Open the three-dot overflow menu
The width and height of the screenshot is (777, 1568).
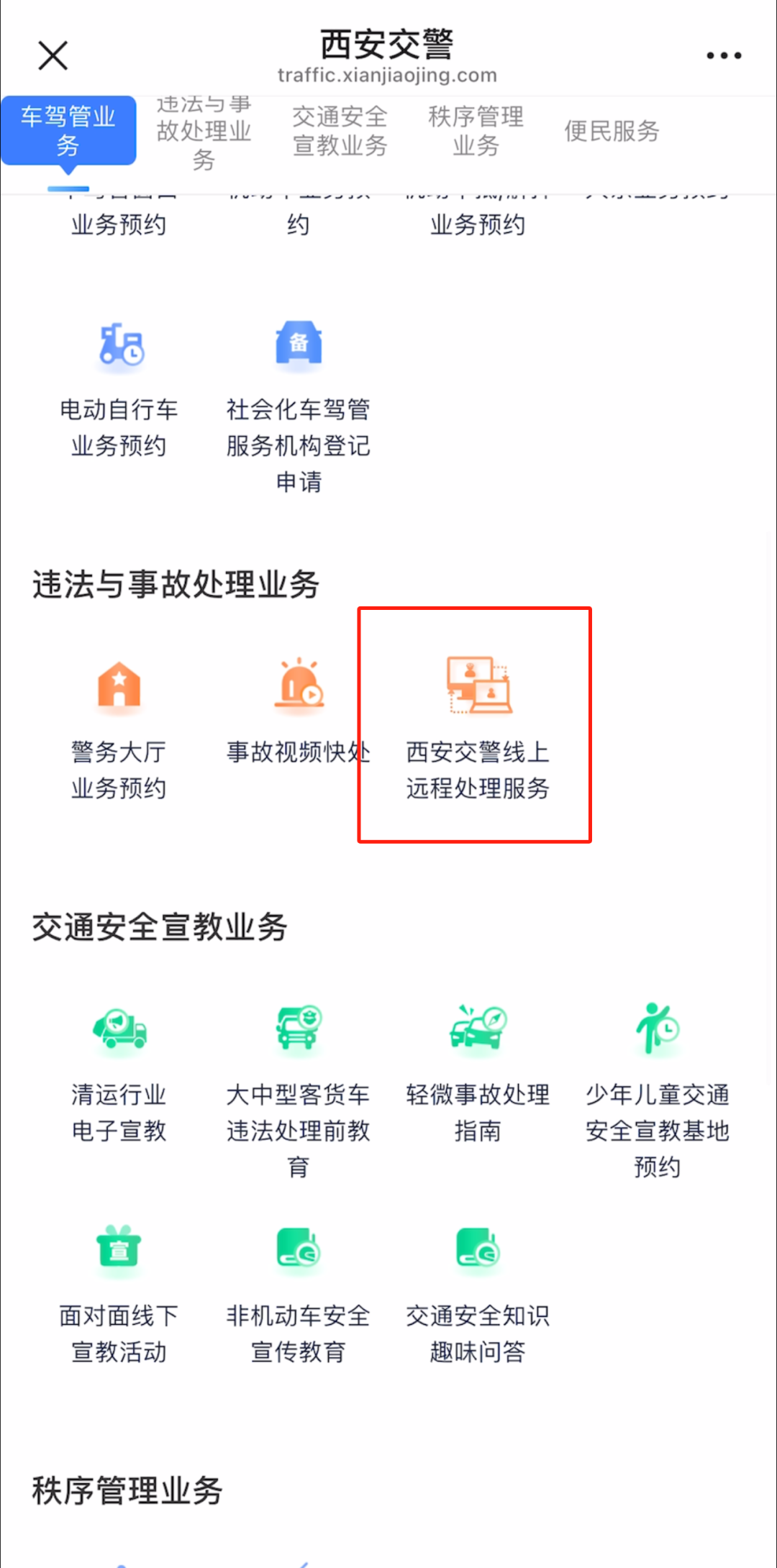point(723,55)
